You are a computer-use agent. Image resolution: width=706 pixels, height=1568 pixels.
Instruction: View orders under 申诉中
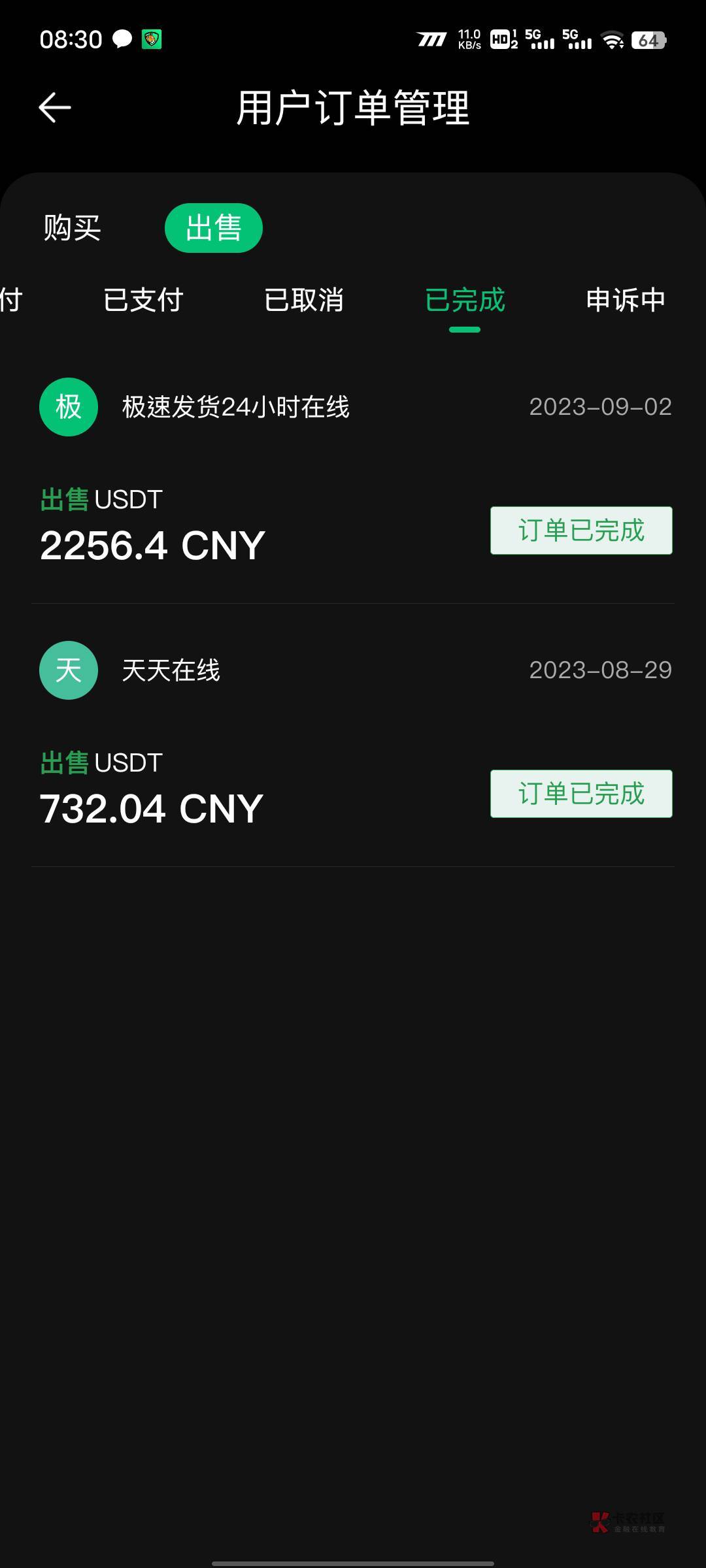(625, 300)
